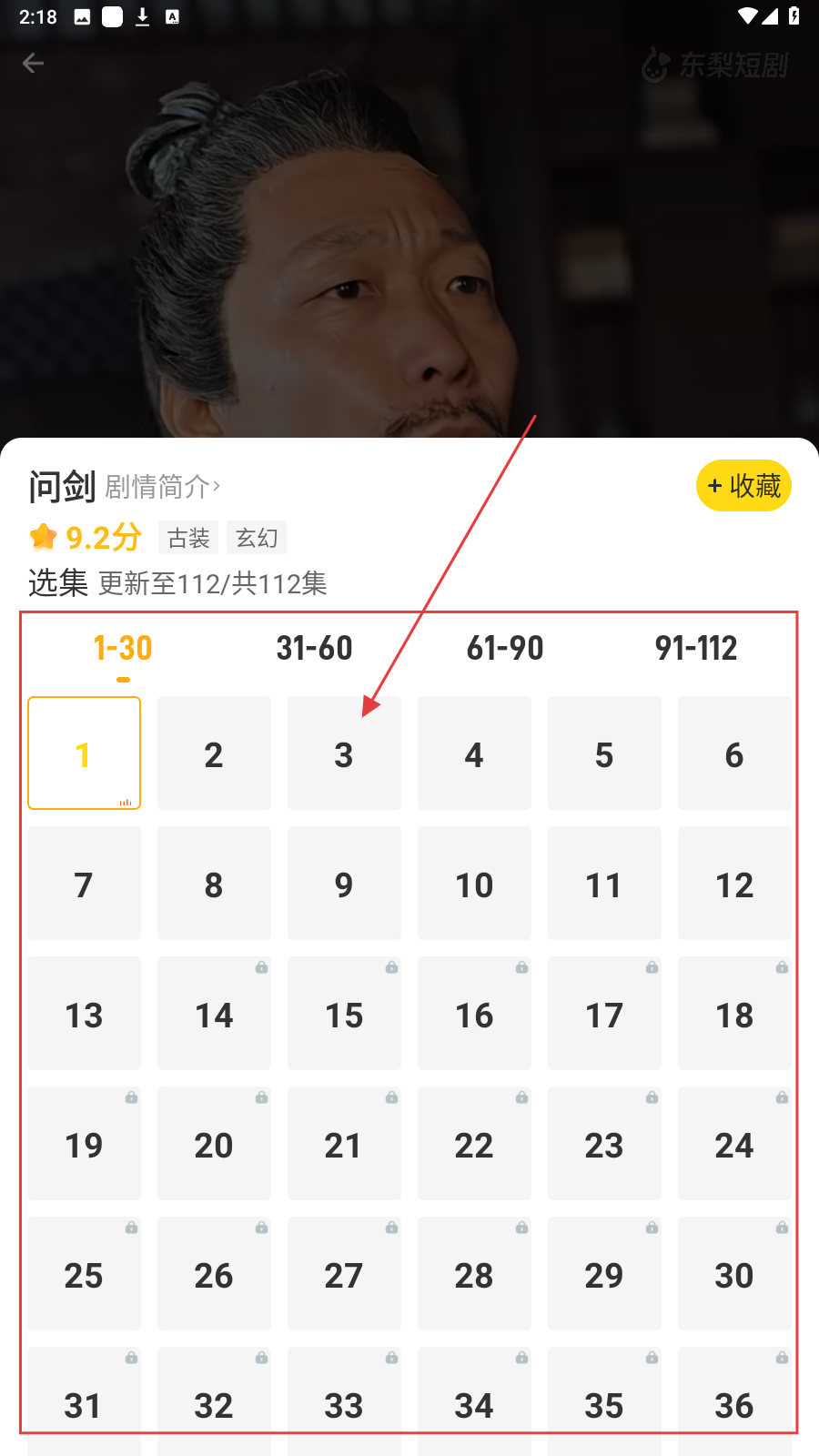Select the 1-30 episode range tab
Viewport: 819px width, 1456px height.
[123, 648]
